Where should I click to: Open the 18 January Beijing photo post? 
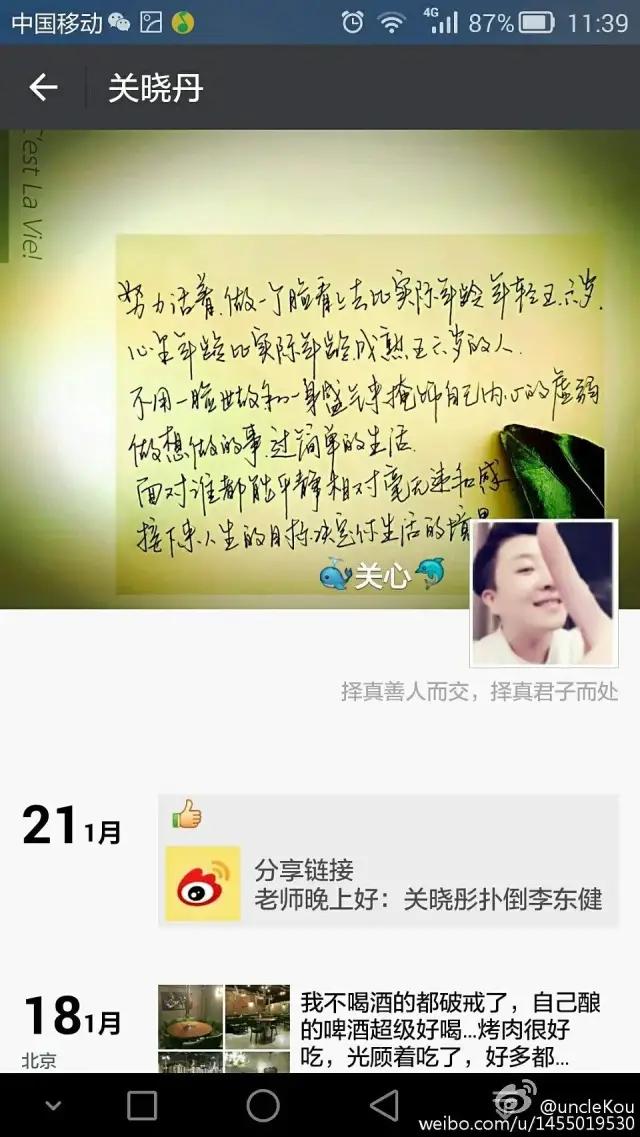(388, 1028)
